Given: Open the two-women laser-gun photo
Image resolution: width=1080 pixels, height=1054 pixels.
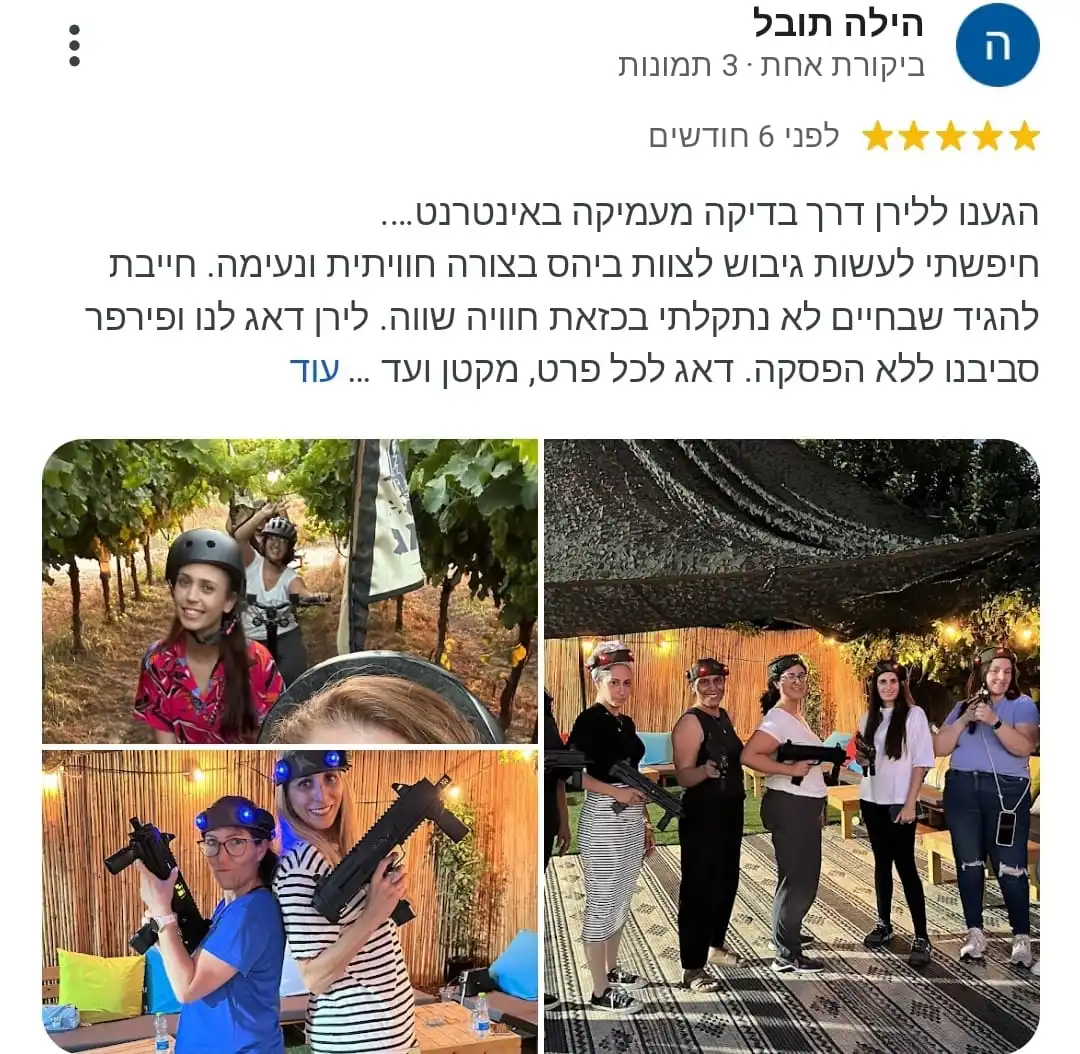Looking at the screenshot, I should pos(290,902).
